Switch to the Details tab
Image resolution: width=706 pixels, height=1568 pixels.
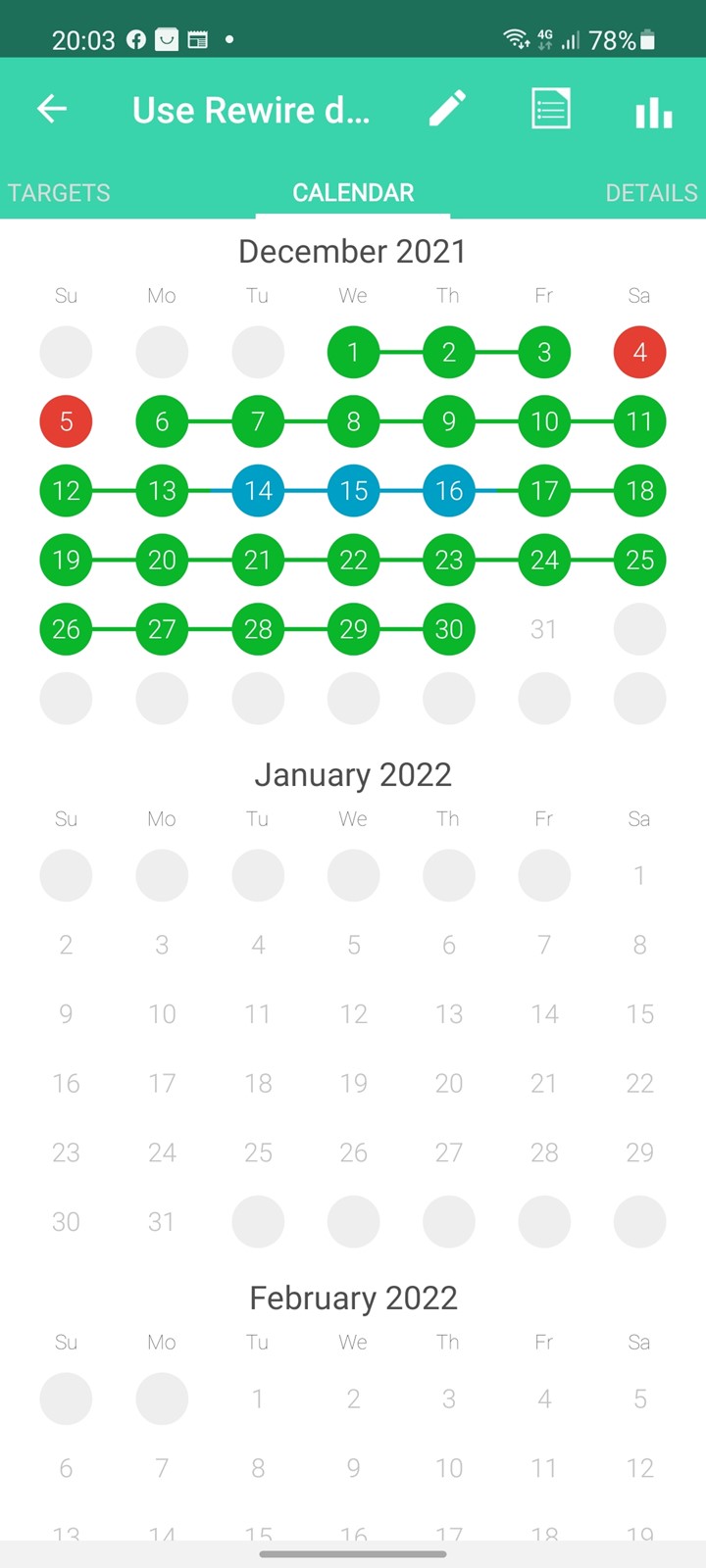tap(651, 193)
